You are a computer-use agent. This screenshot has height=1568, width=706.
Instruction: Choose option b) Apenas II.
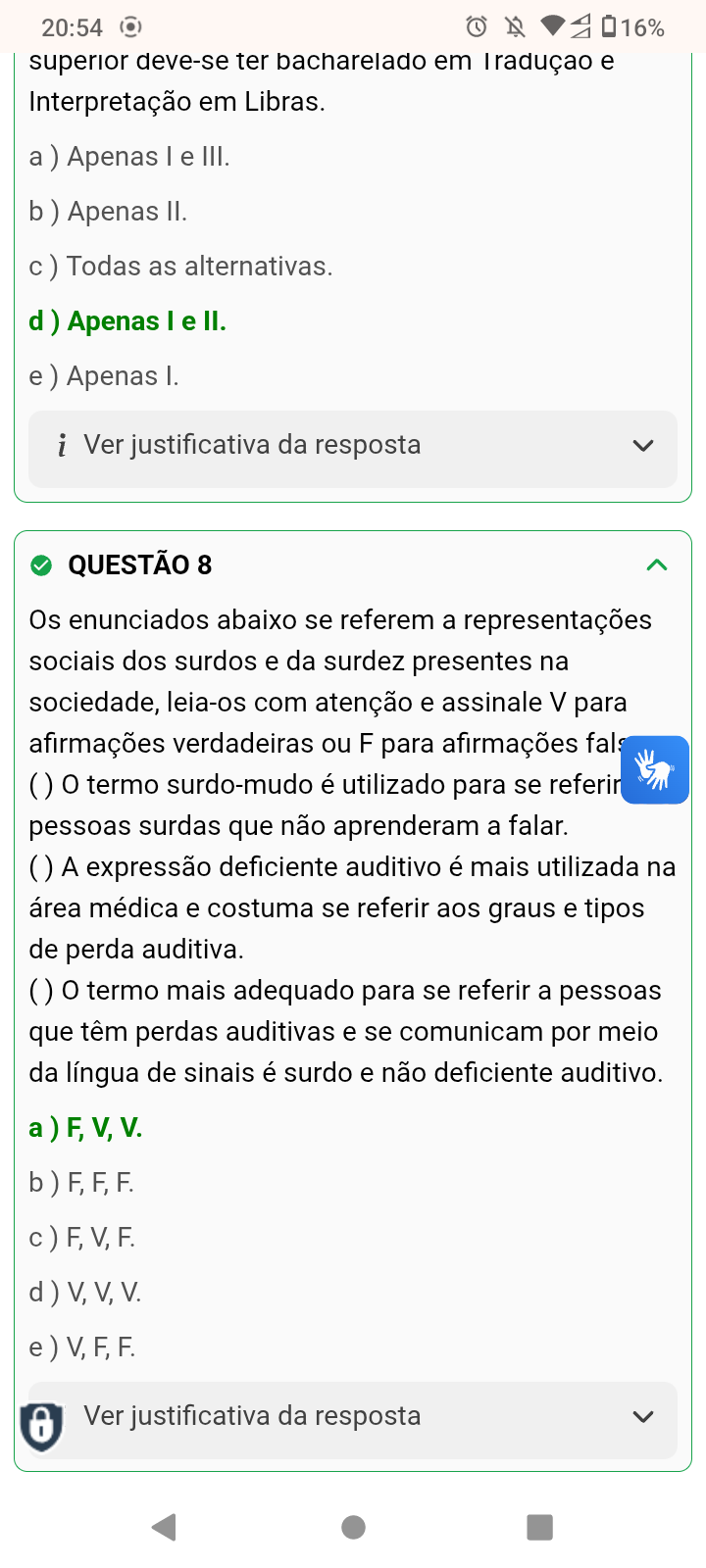click(x=108, y=212)
